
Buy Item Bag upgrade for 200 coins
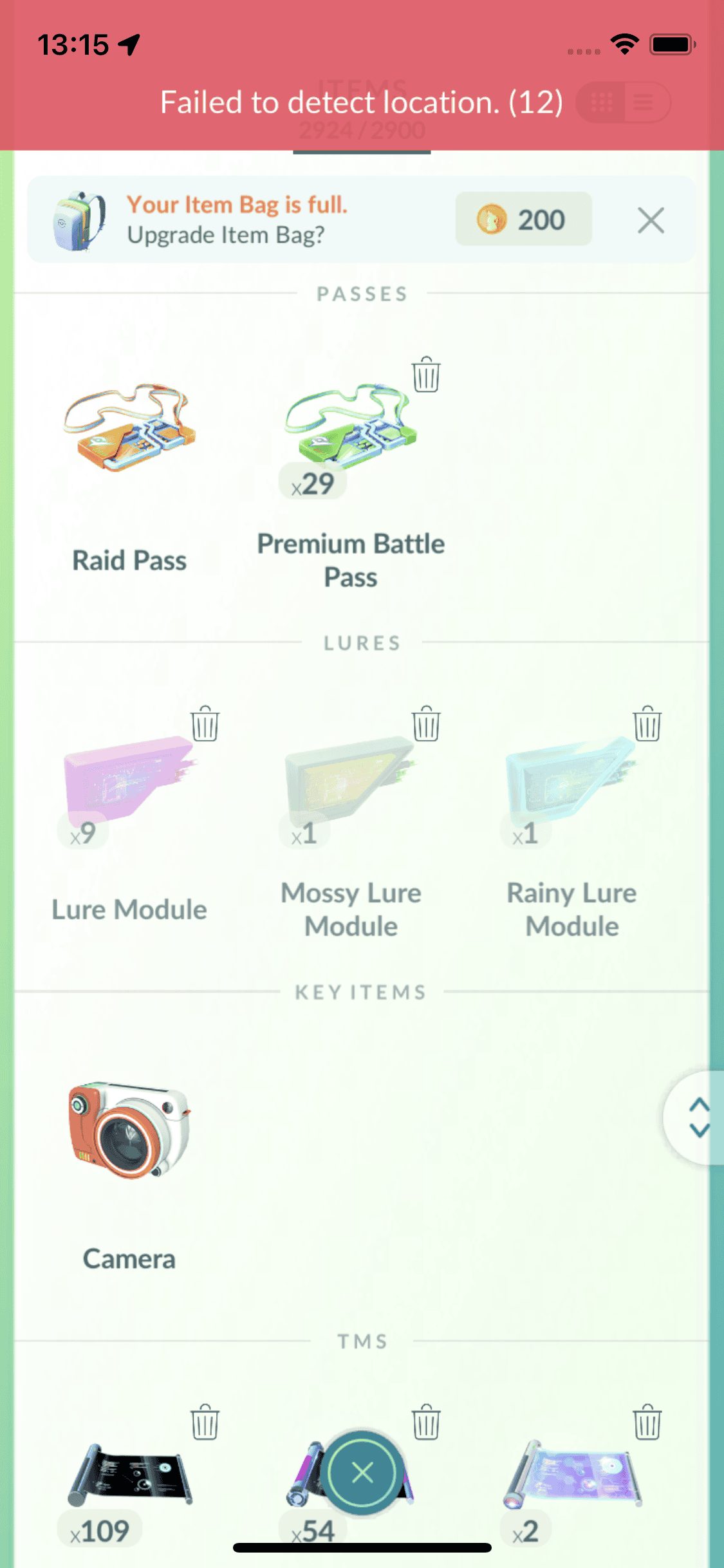tap(523, 219)
